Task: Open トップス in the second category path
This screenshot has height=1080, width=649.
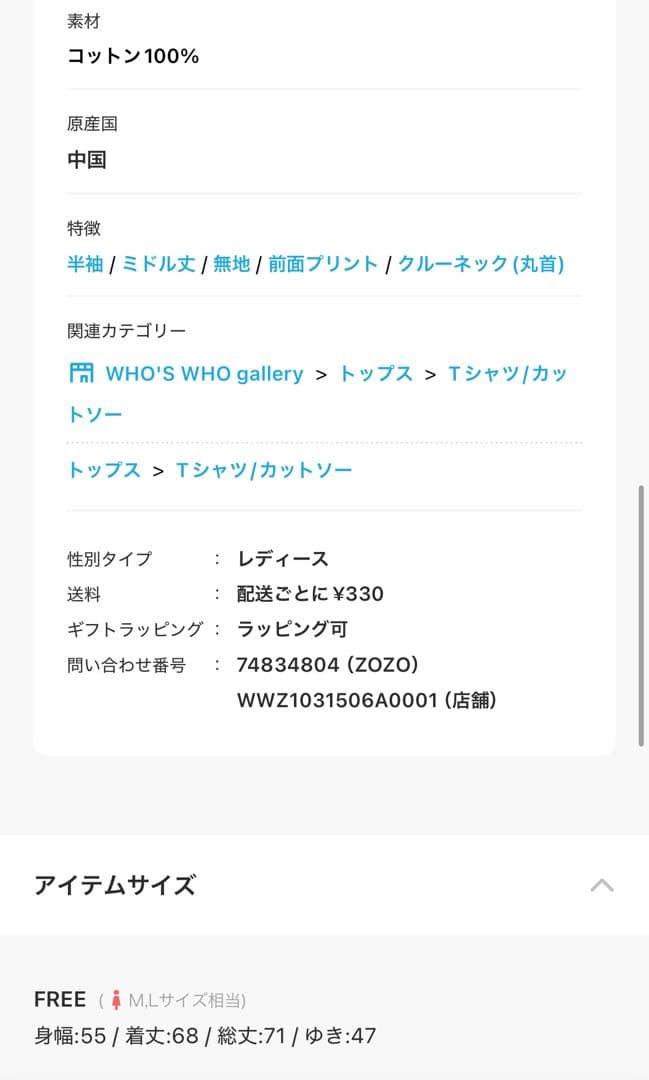Action: (x=104, y=470)
